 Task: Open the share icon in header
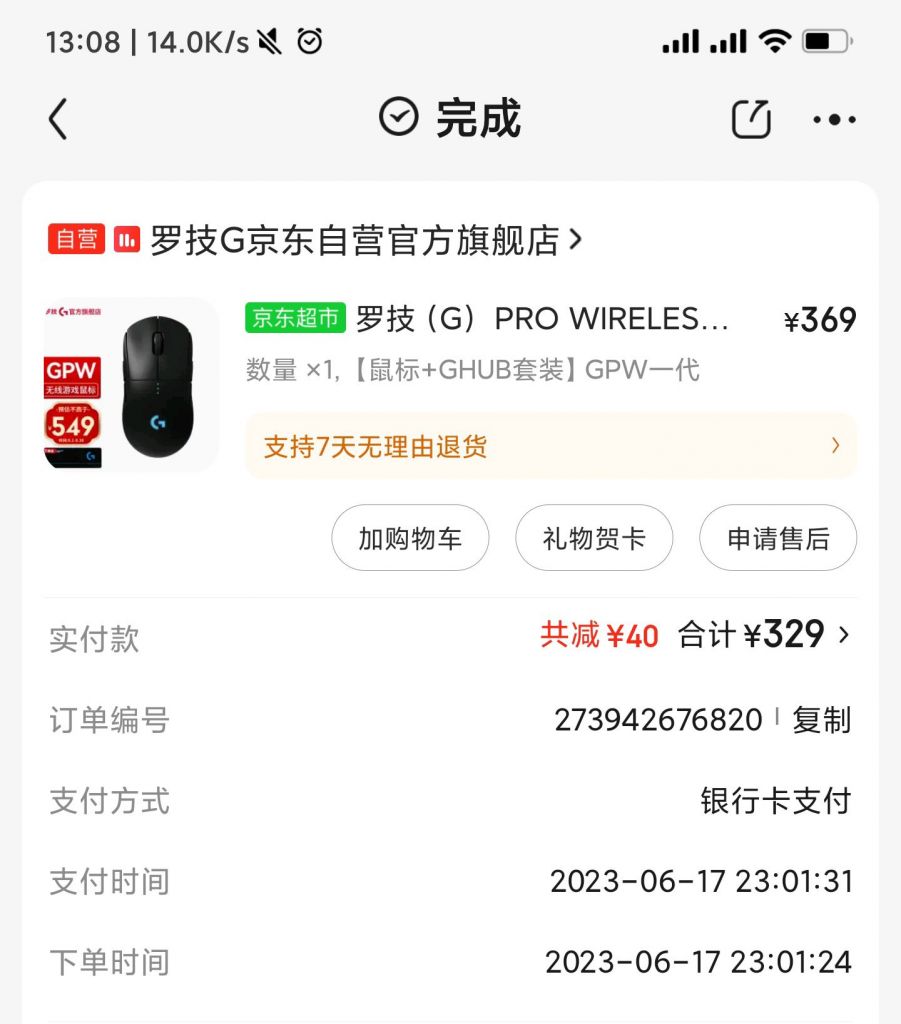pos(749,117)
